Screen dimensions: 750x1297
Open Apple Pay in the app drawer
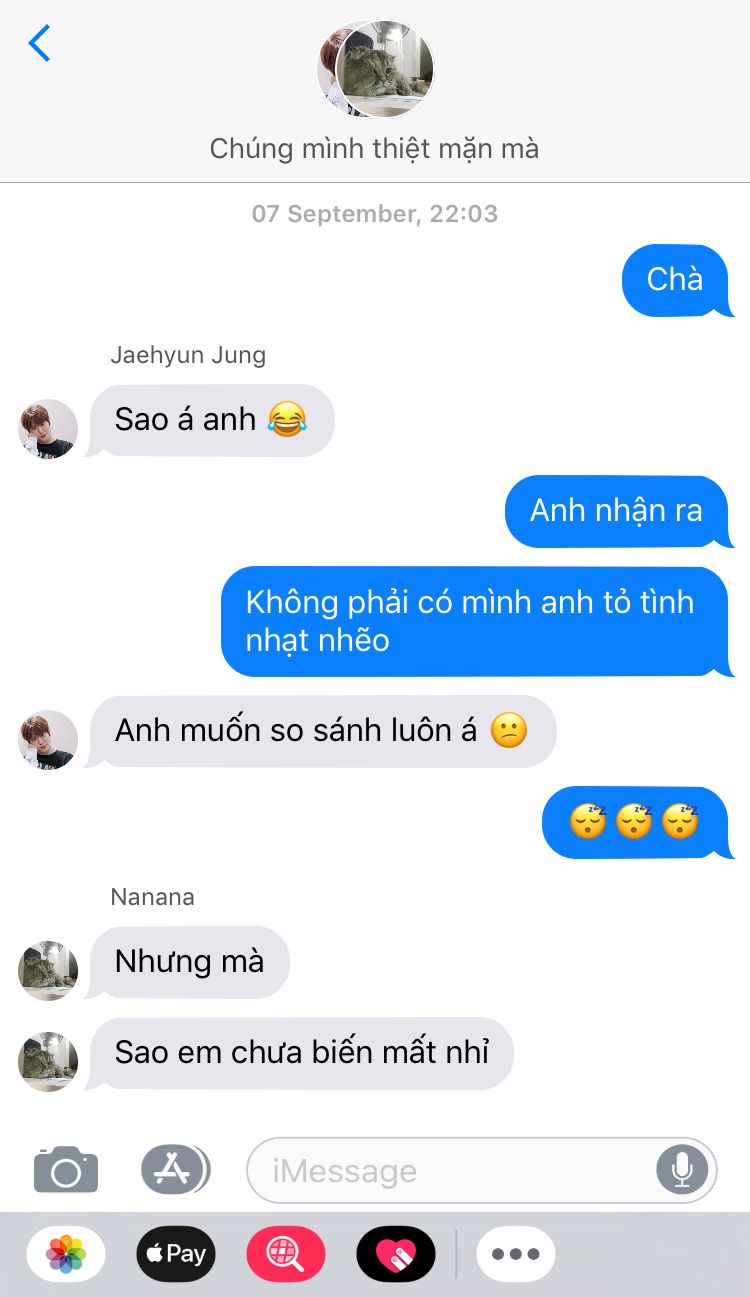point(176,1254)
